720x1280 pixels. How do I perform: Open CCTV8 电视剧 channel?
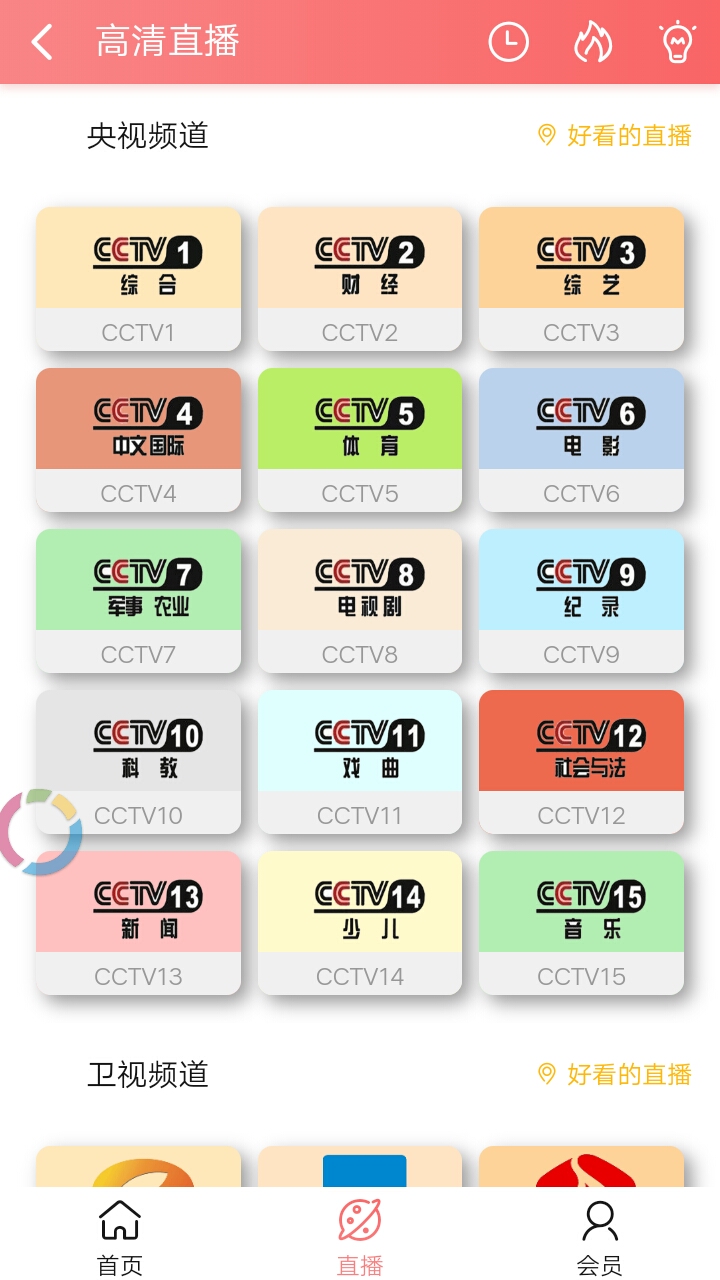pyautogui.click(x=360, y=600)
